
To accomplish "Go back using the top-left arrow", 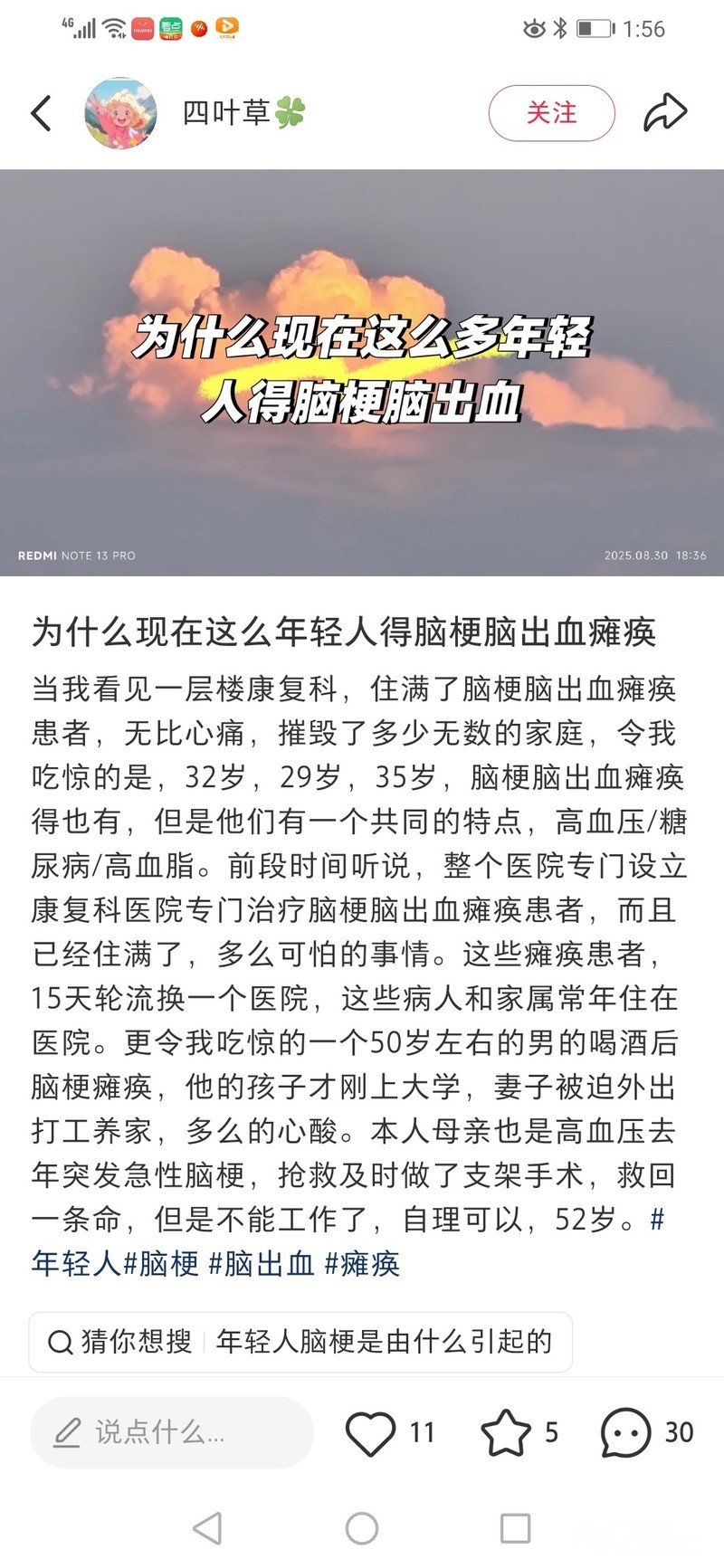I will (x=42, y=114).
